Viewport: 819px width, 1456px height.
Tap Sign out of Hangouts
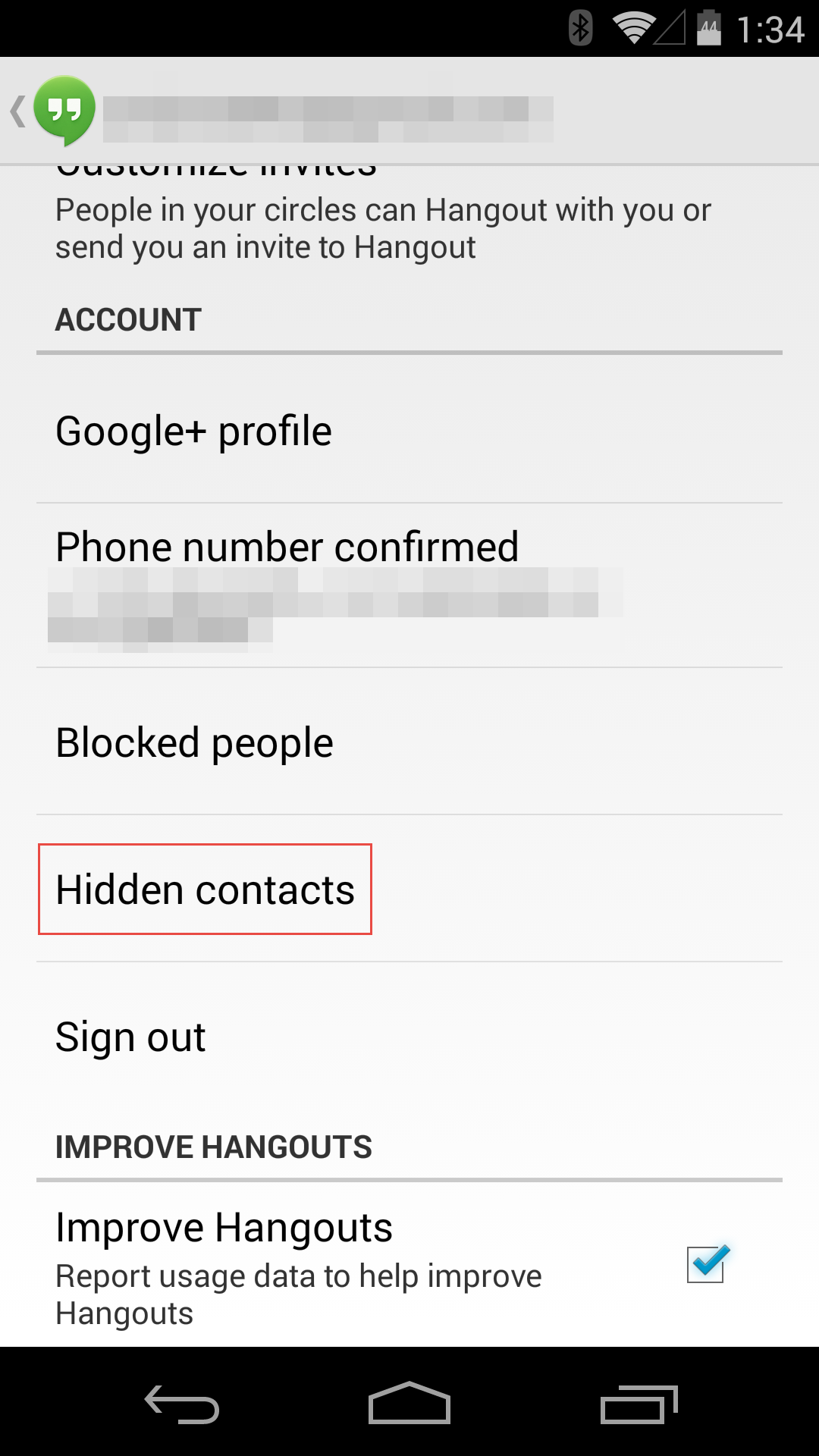[130, 1036]
